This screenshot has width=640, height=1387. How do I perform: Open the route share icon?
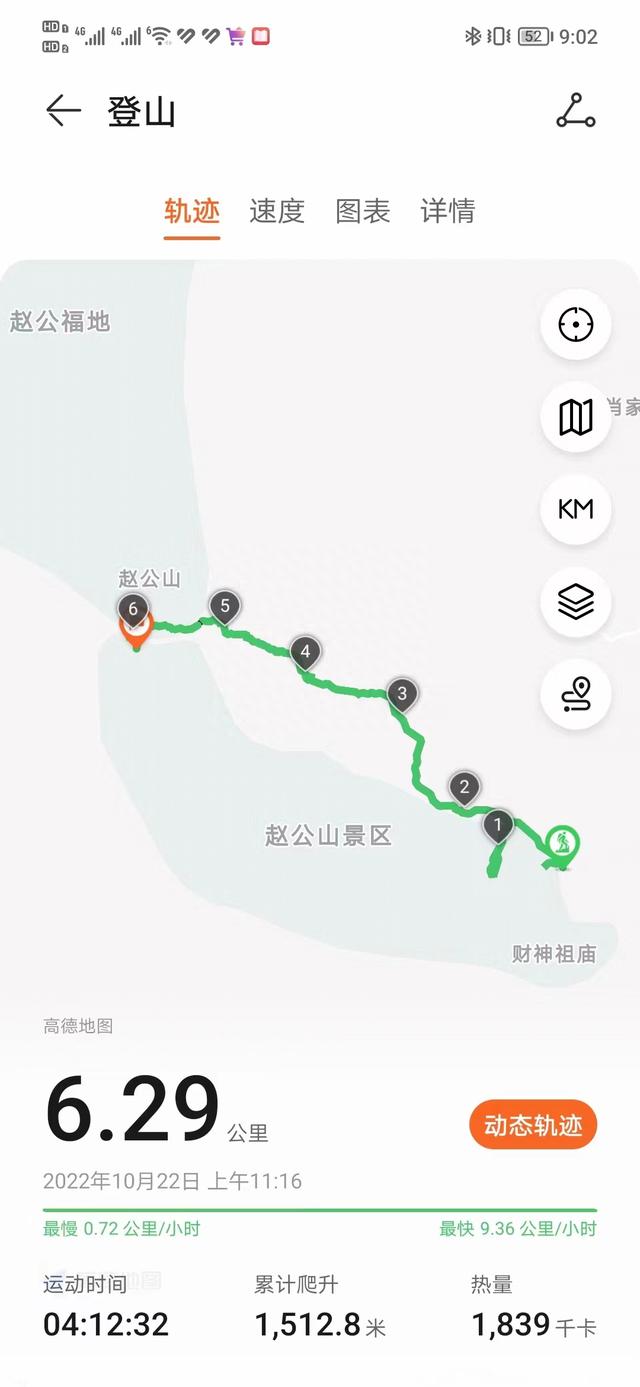click(576, 111)
